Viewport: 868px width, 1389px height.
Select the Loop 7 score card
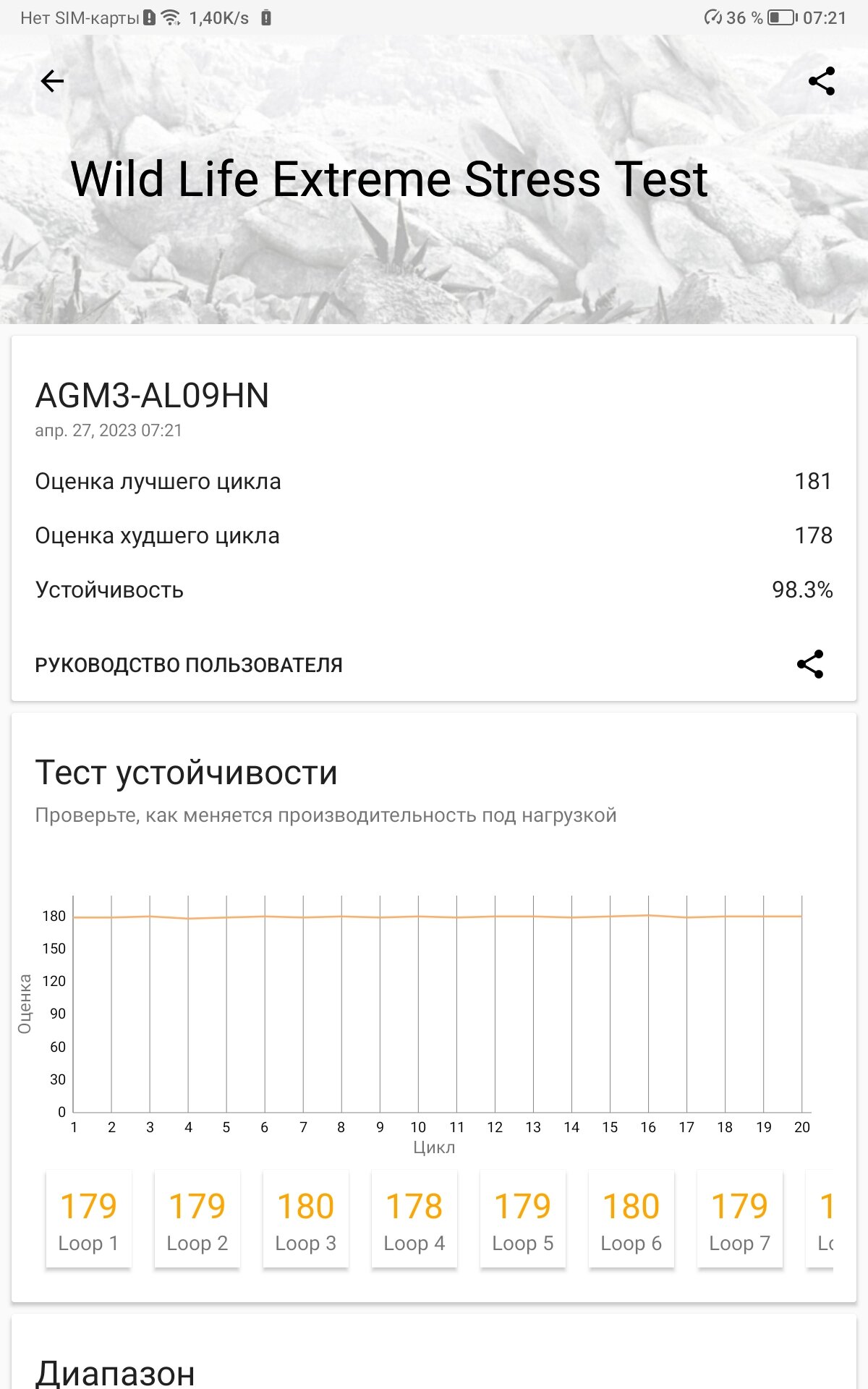point(739,1219)
